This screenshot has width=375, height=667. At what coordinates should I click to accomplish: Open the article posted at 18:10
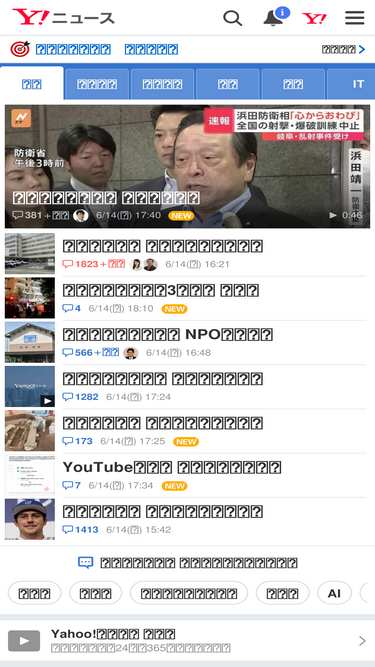(185, 298)
